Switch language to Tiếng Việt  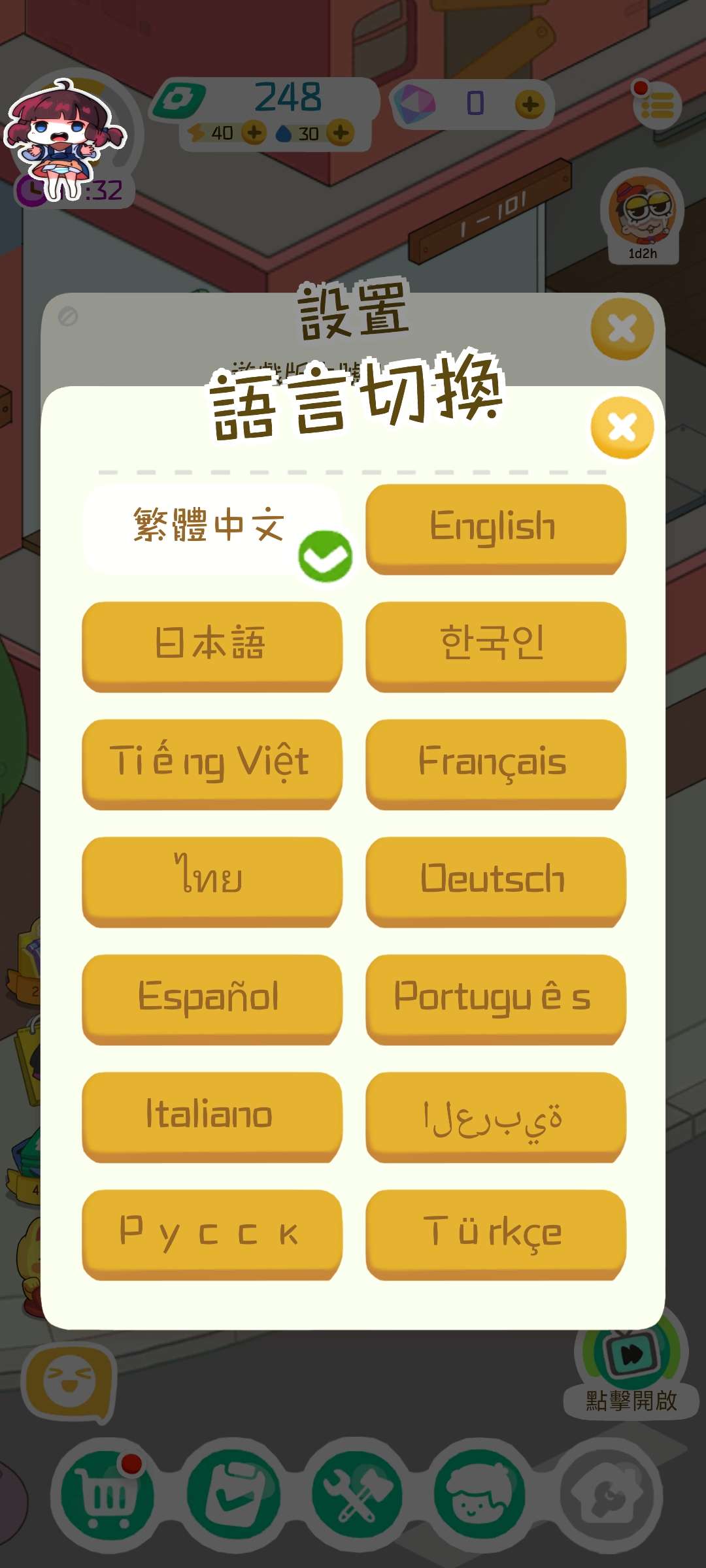pos(210,762)
